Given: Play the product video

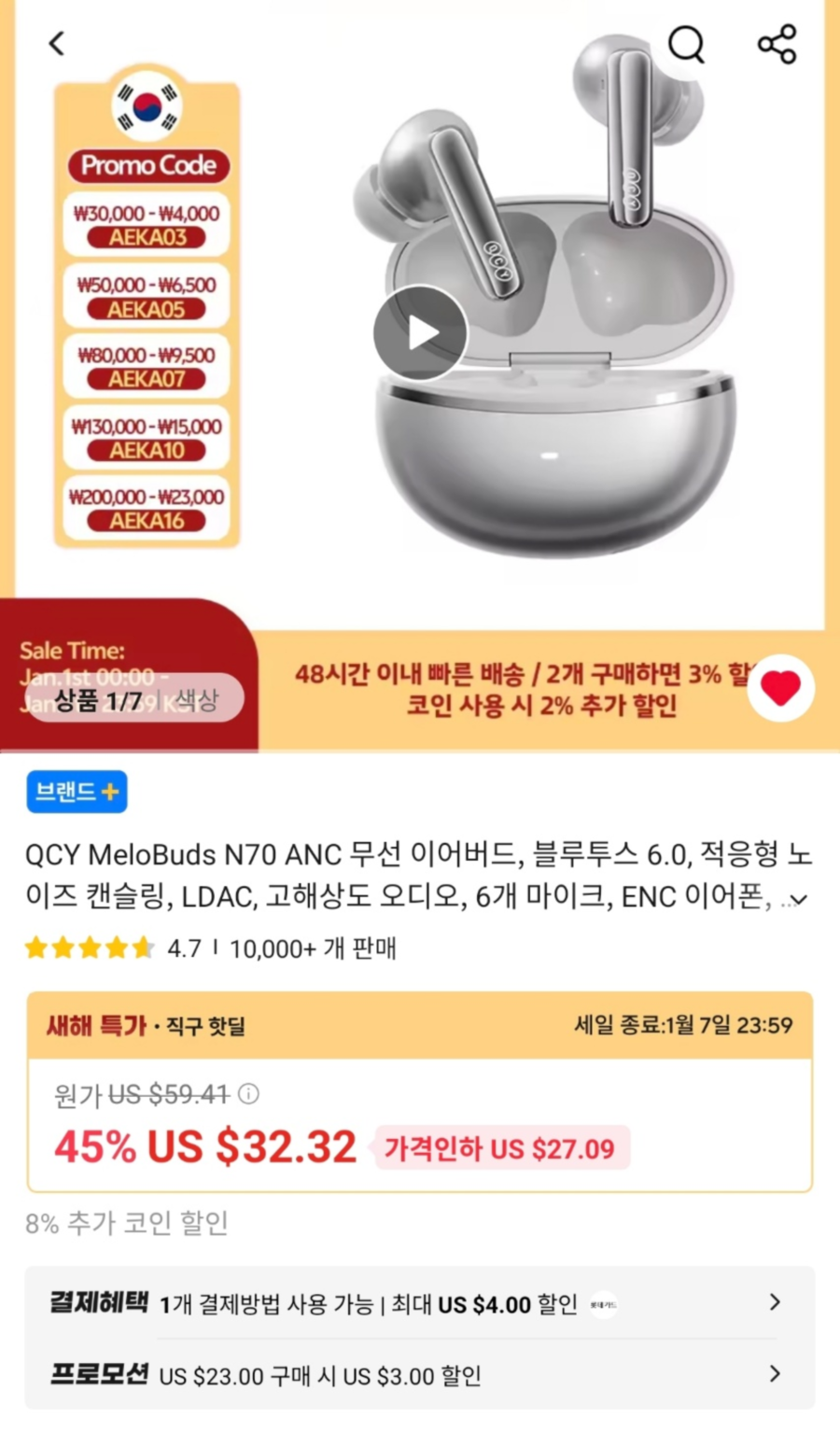Looking at the screenshot, I should pyautogui.click(x=421, y=332).
